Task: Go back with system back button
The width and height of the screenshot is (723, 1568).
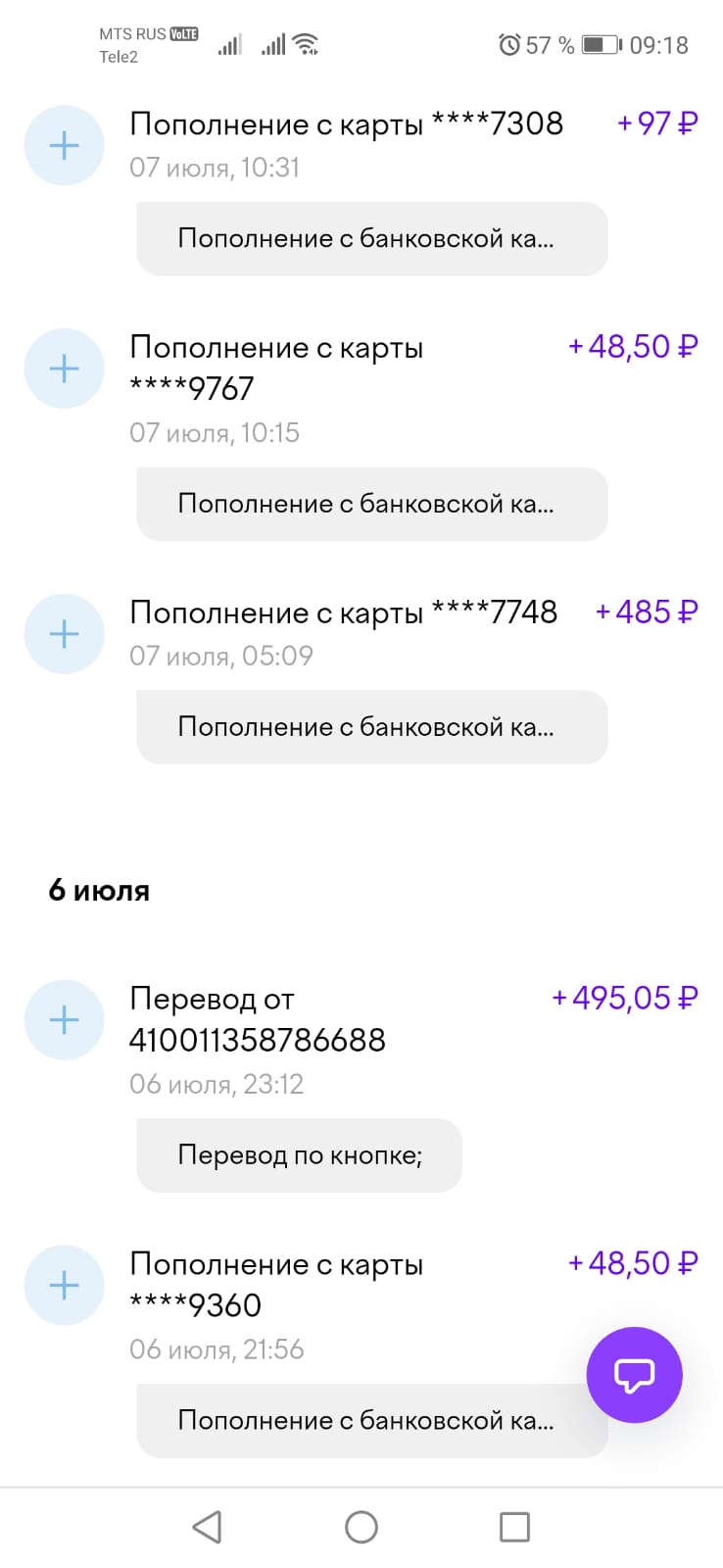Action: pos(207,1527)
